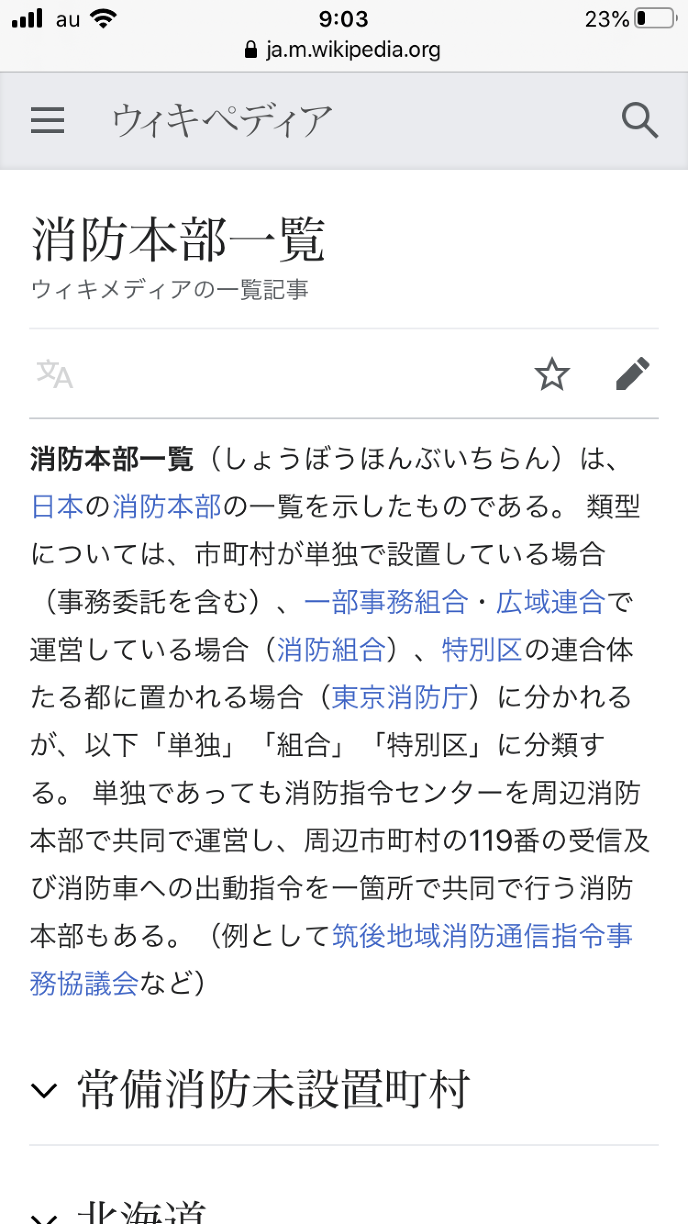Open the 筑後地域消防通信指令事務協議会 link
The image size is (688, 1224).
coord(480,937)
